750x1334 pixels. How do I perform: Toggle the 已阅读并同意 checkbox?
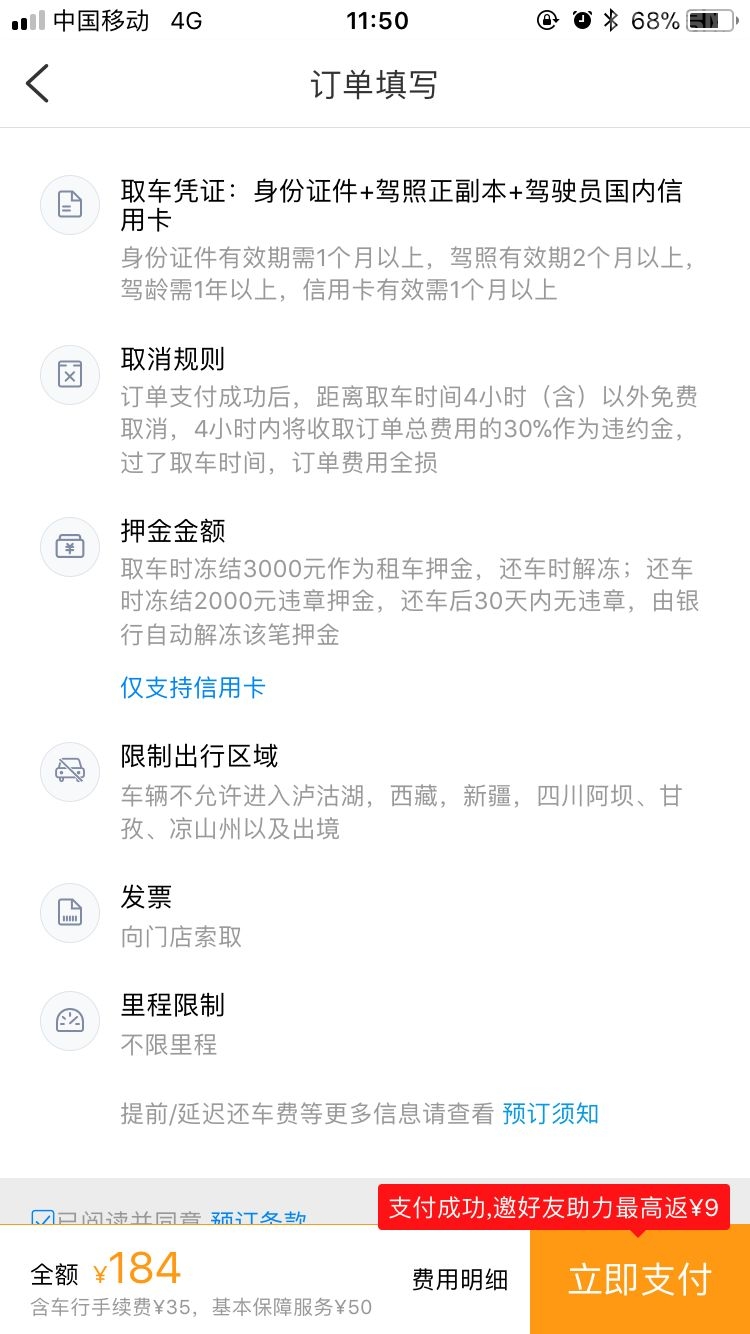[43, 1219]
